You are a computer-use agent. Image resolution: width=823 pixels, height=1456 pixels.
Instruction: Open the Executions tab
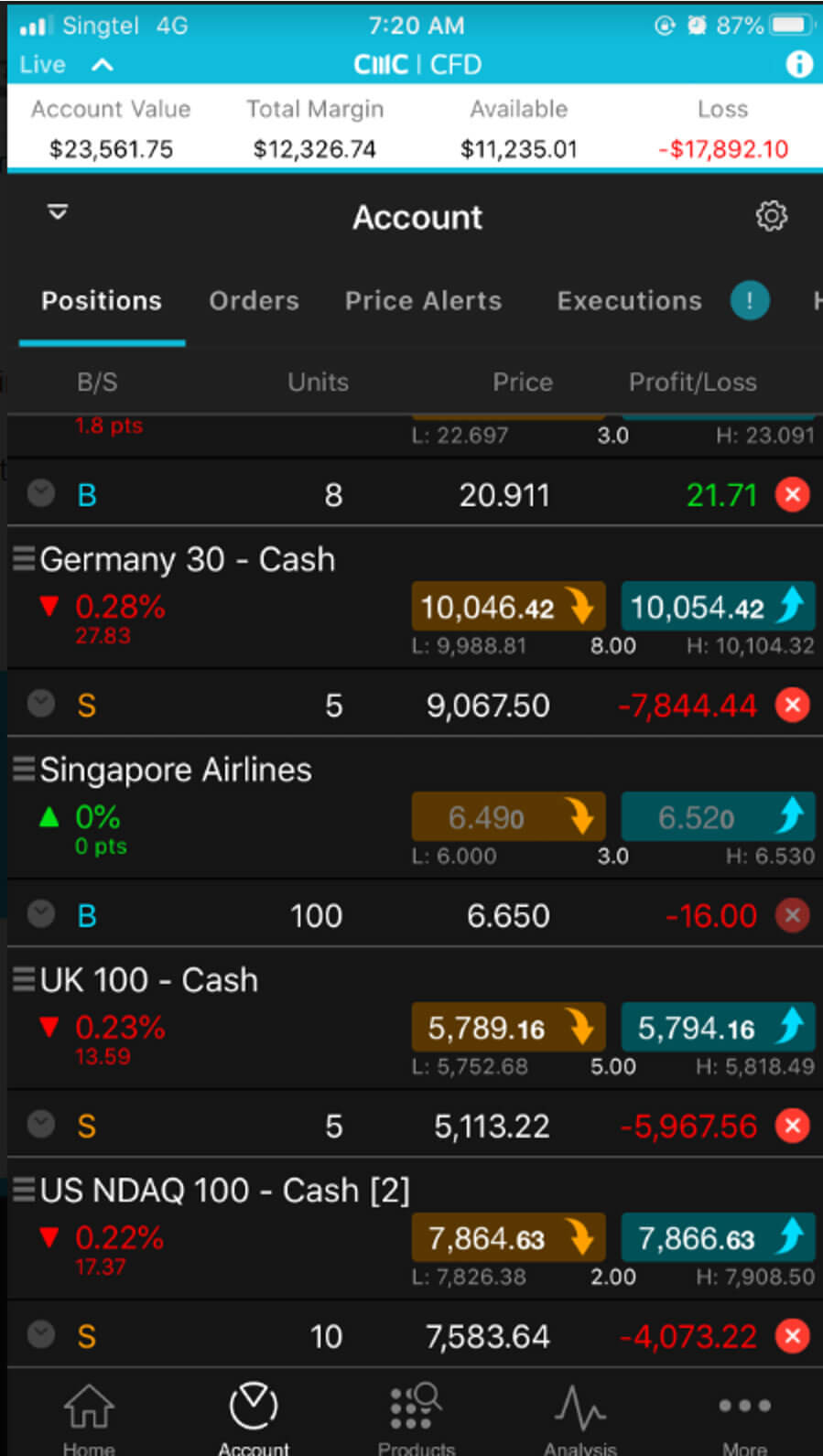[629, 301]
